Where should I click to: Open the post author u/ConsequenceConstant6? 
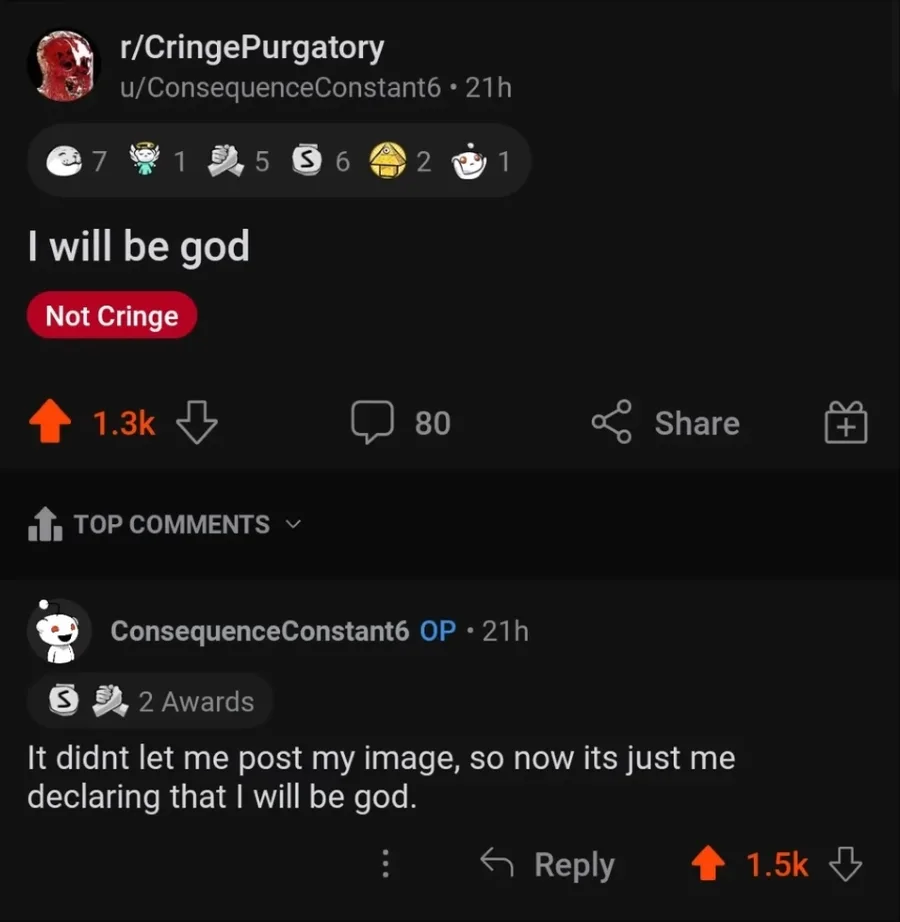279,88
